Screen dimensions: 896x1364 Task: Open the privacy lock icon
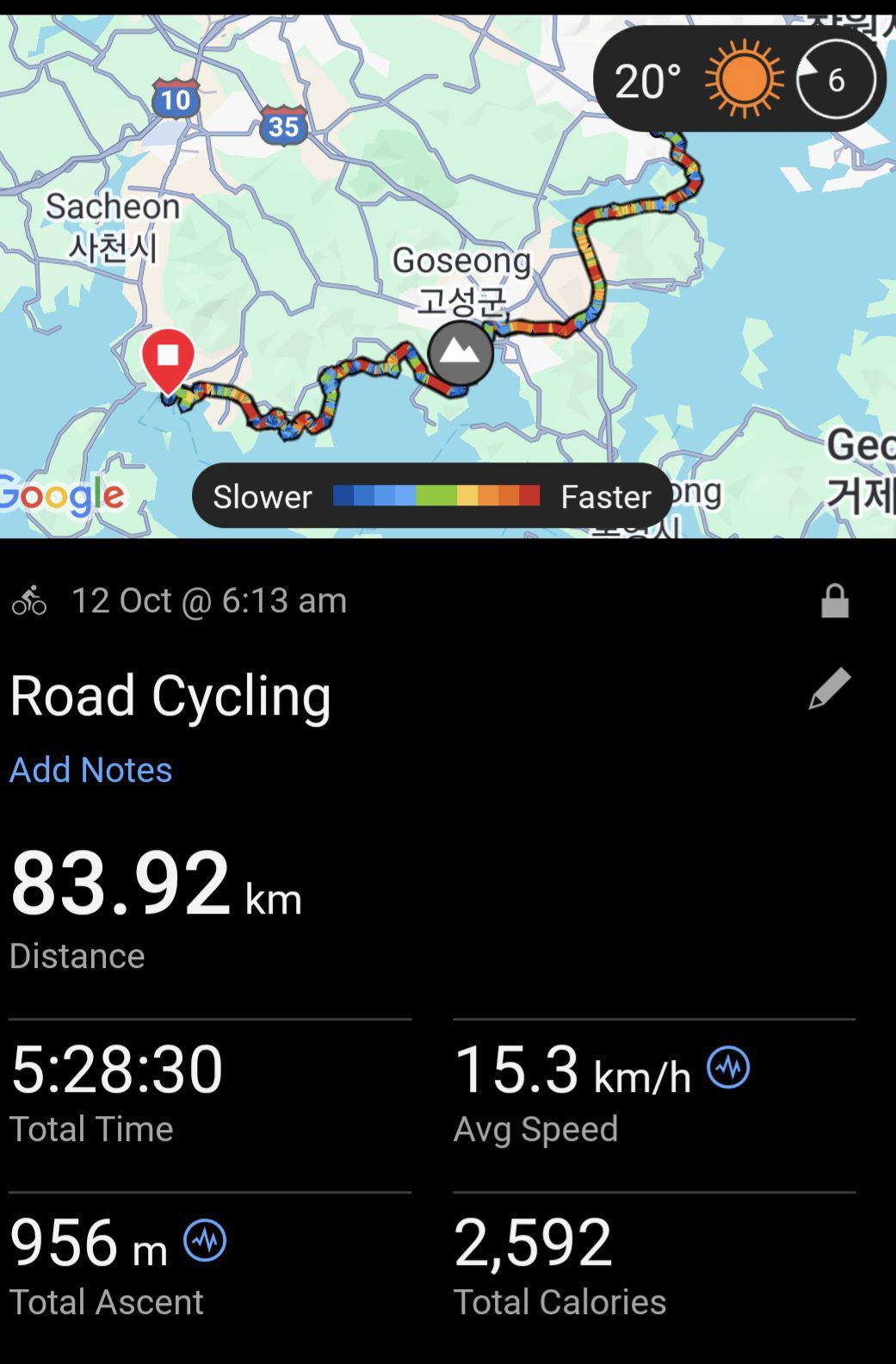coord(834,601)
